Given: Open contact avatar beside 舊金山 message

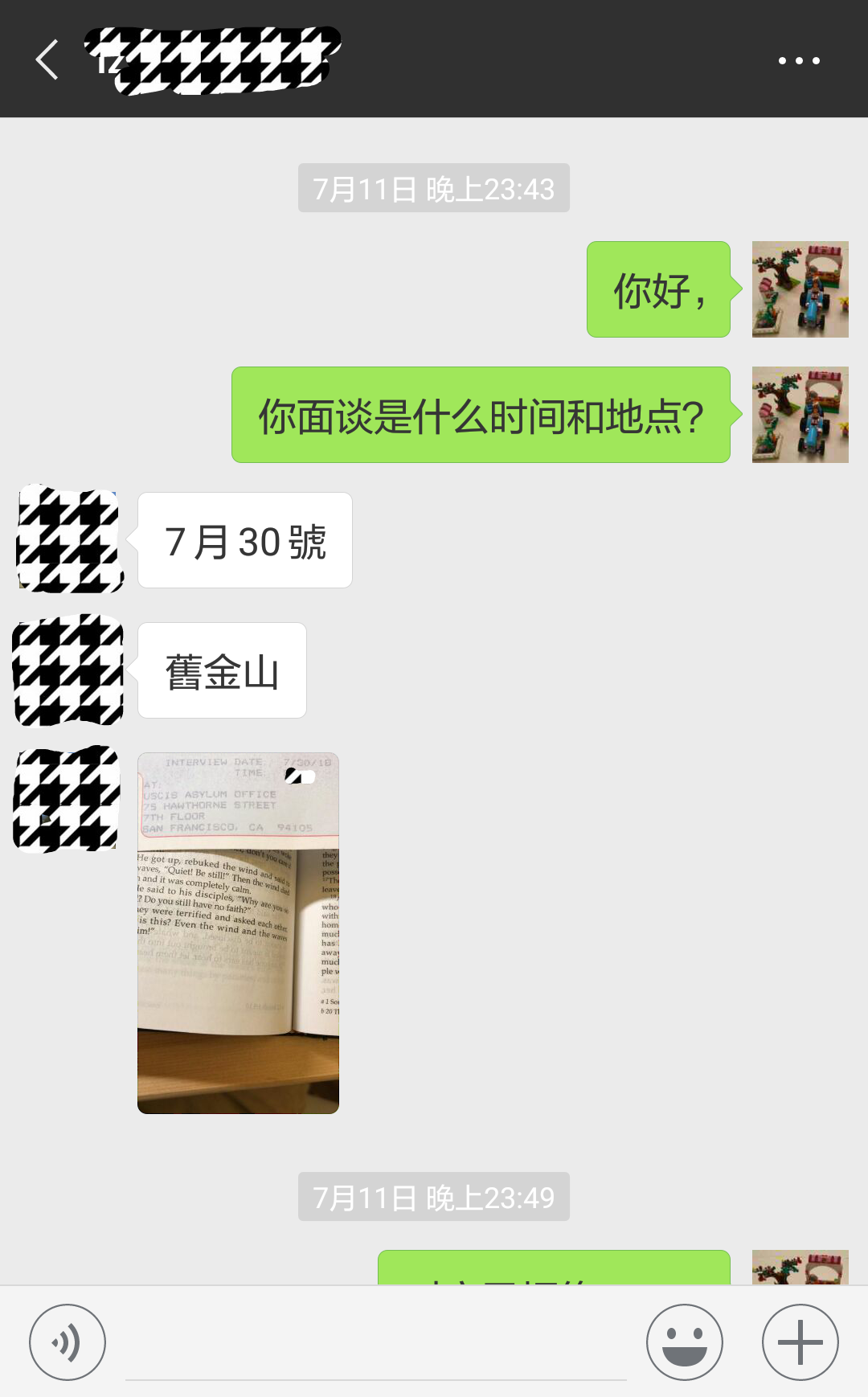Looking at the screenshot, I should (68, 670).
